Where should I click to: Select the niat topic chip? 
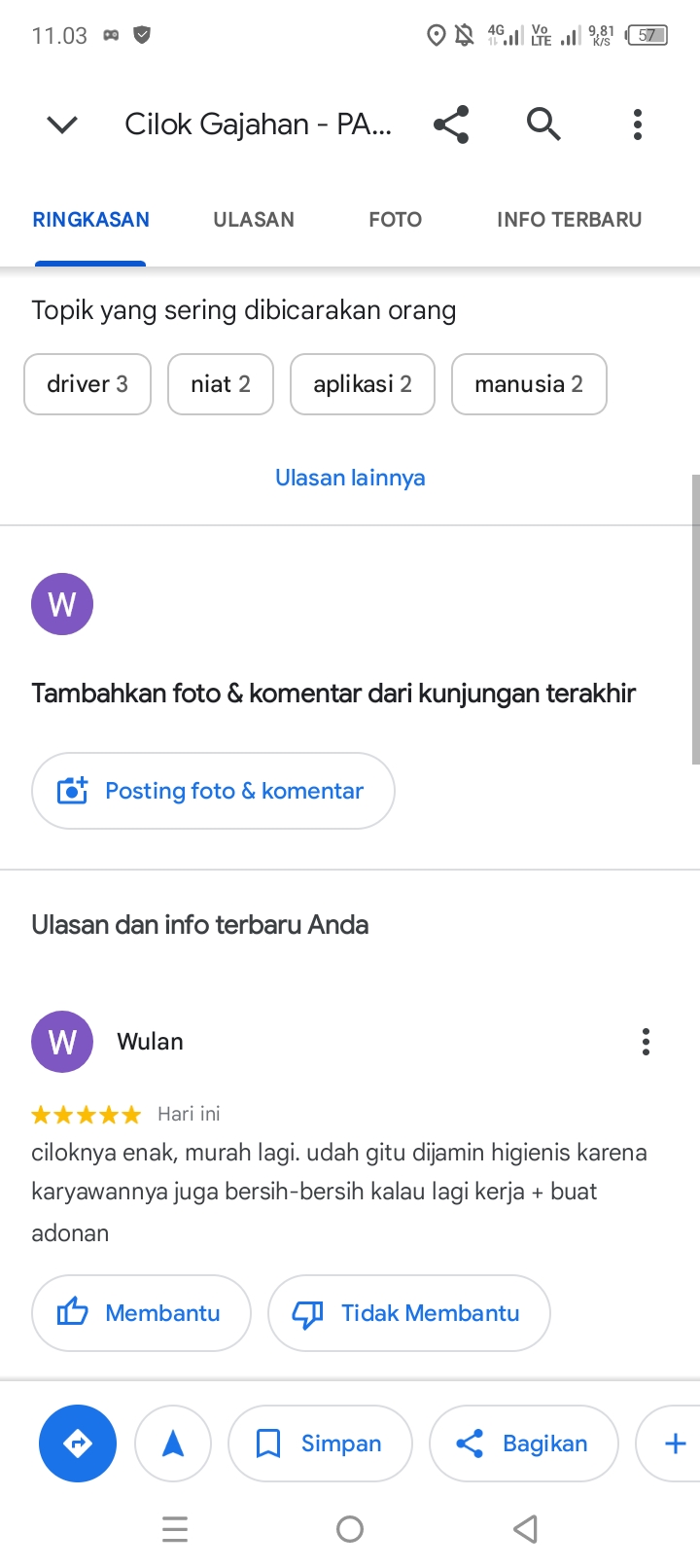[x=221, y=384]
